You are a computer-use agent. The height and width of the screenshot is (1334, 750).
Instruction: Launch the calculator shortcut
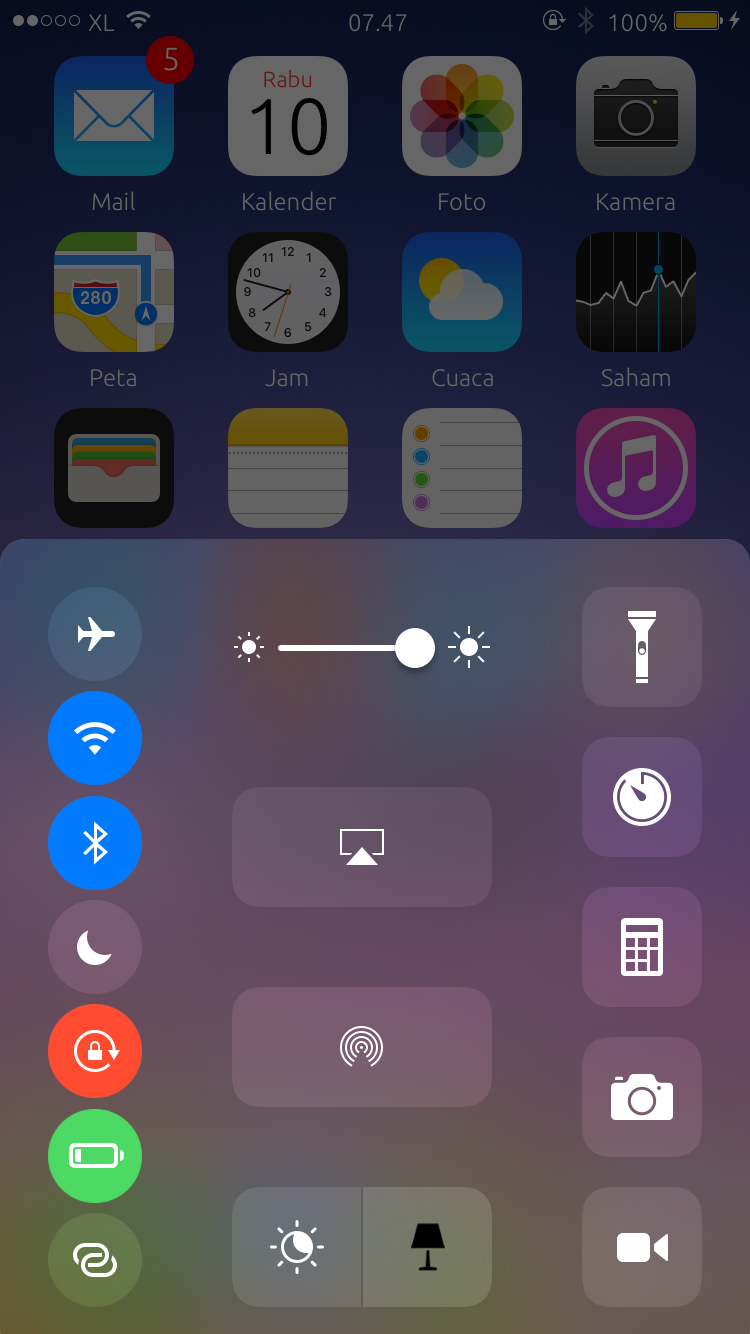642,947
